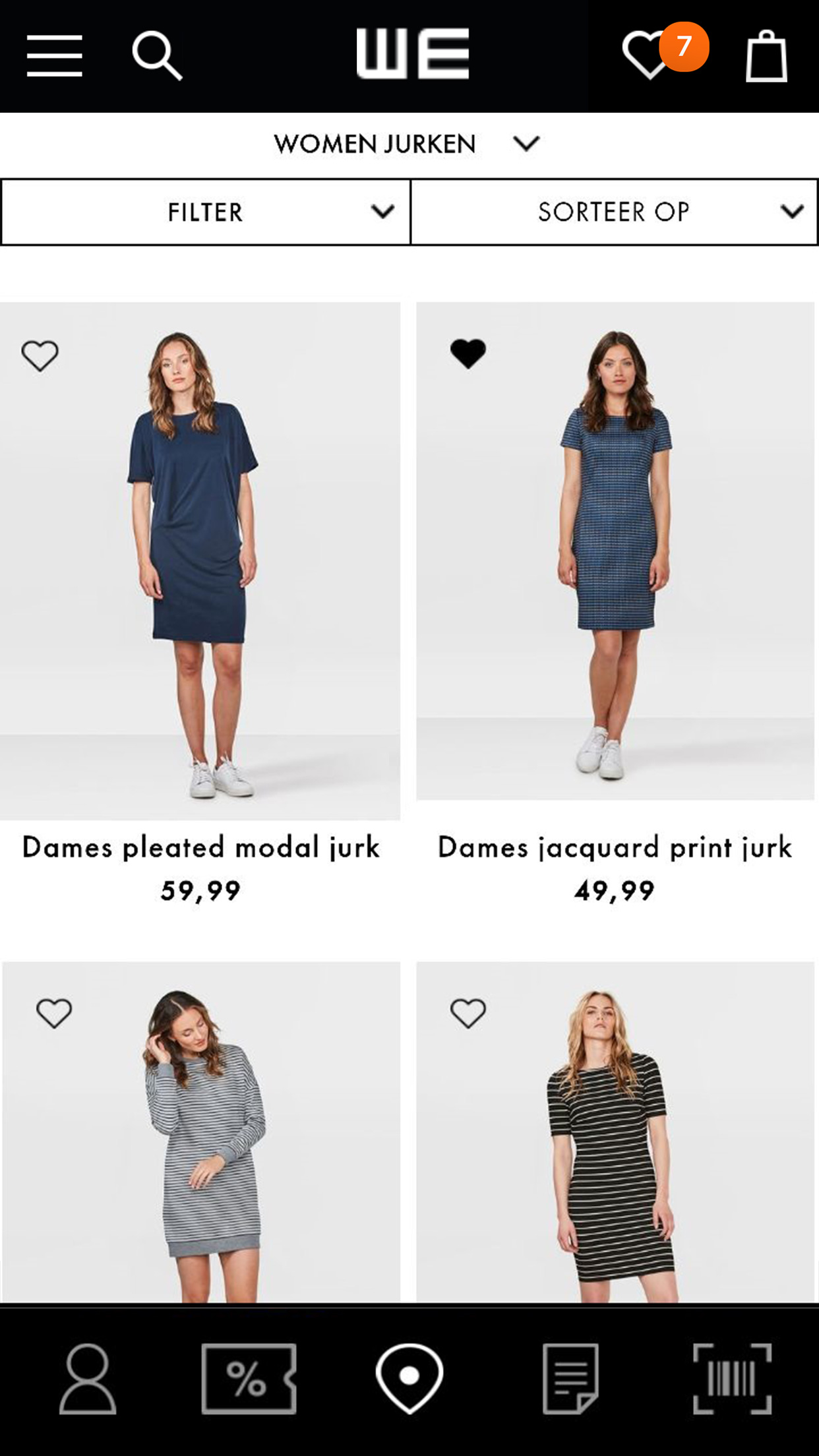Image resolution: width=819 pixels, height=1456 pixels.
Task: Open the shopping bag
Action: (766, 57)
